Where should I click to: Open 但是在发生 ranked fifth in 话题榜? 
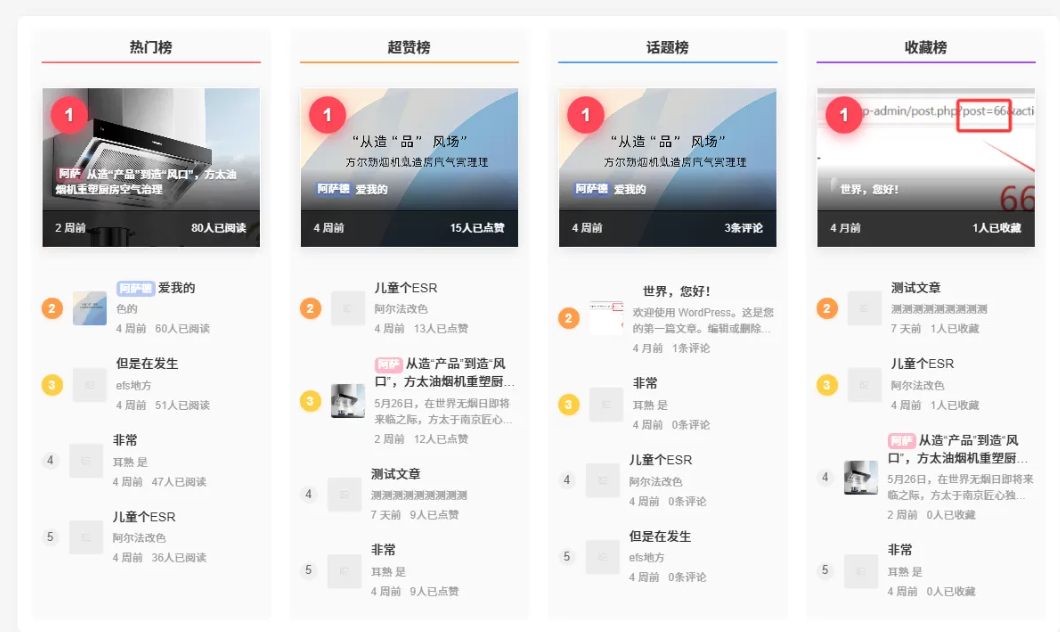[660, 536]
